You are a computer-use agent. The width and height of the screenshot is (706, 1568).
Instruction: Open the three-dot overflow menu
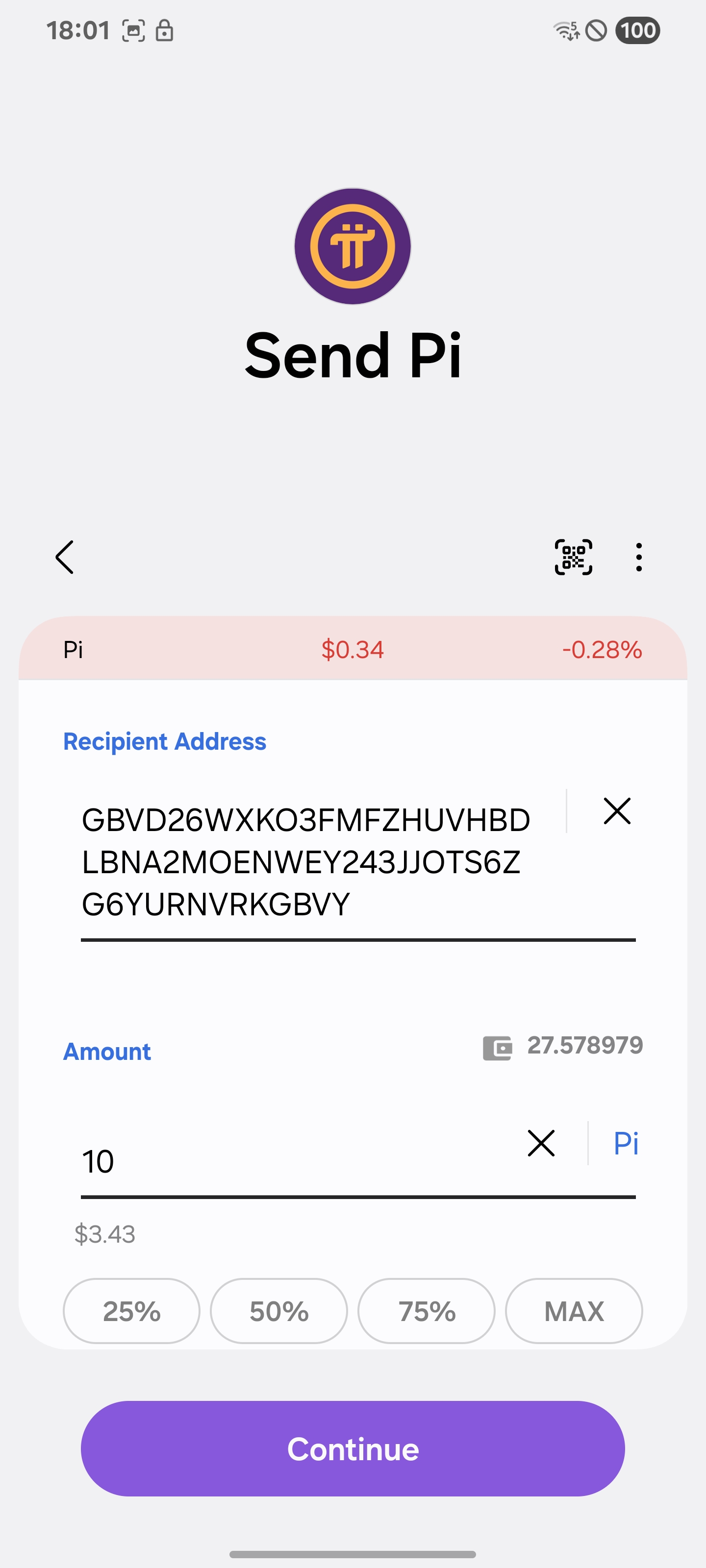click(x=638, y=557)
